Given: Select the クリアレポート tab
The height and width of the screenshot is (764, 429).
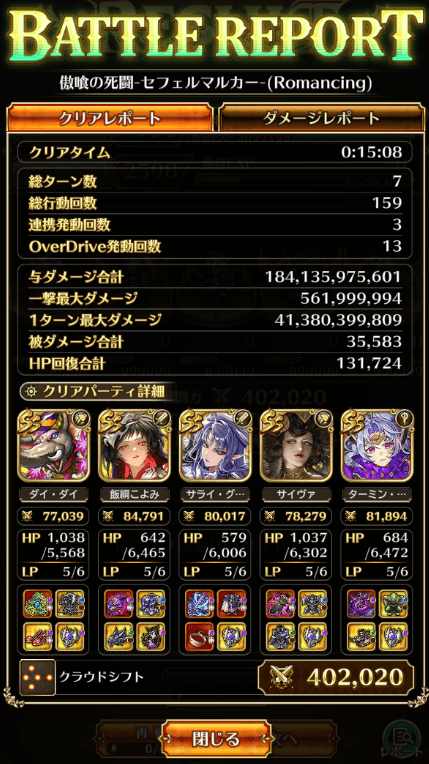Looking at the screenshot, I should pos(110,117).
